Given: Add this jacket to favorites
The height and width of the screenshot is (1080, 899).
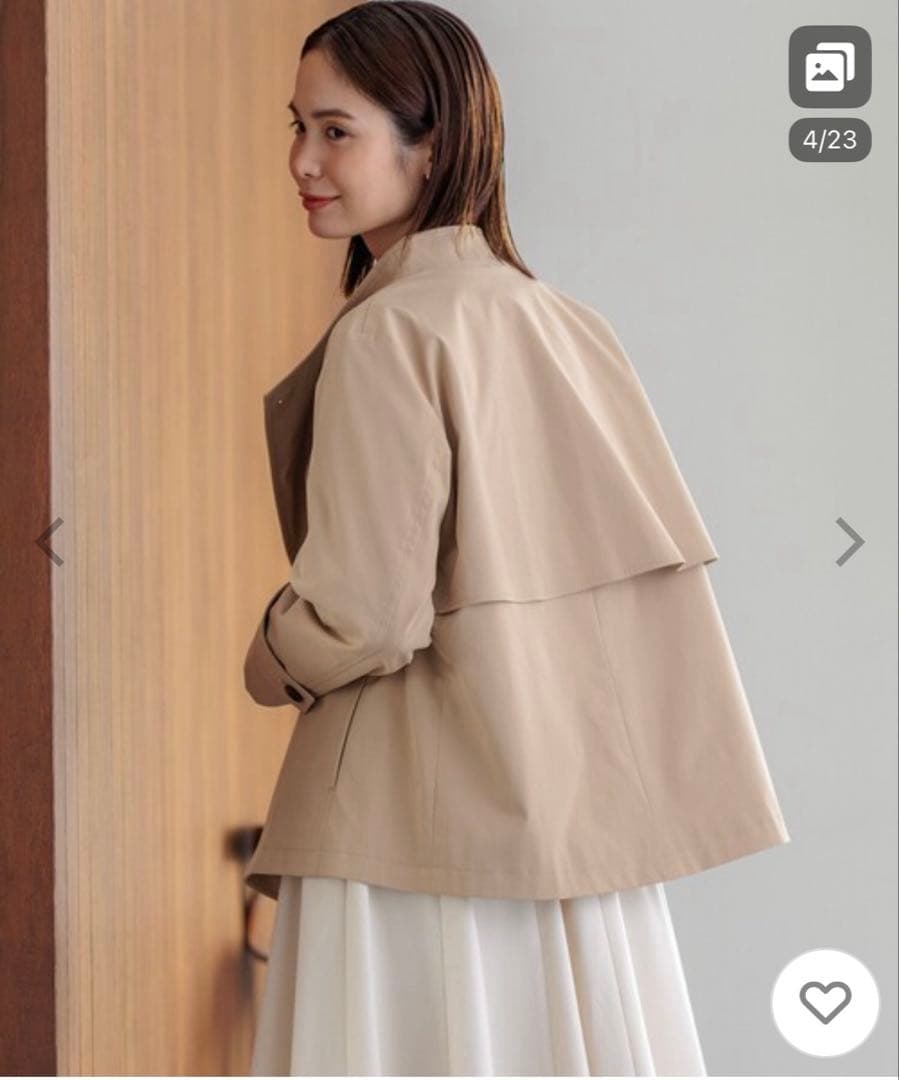Looking at the screenshot, I should 825,1002.
